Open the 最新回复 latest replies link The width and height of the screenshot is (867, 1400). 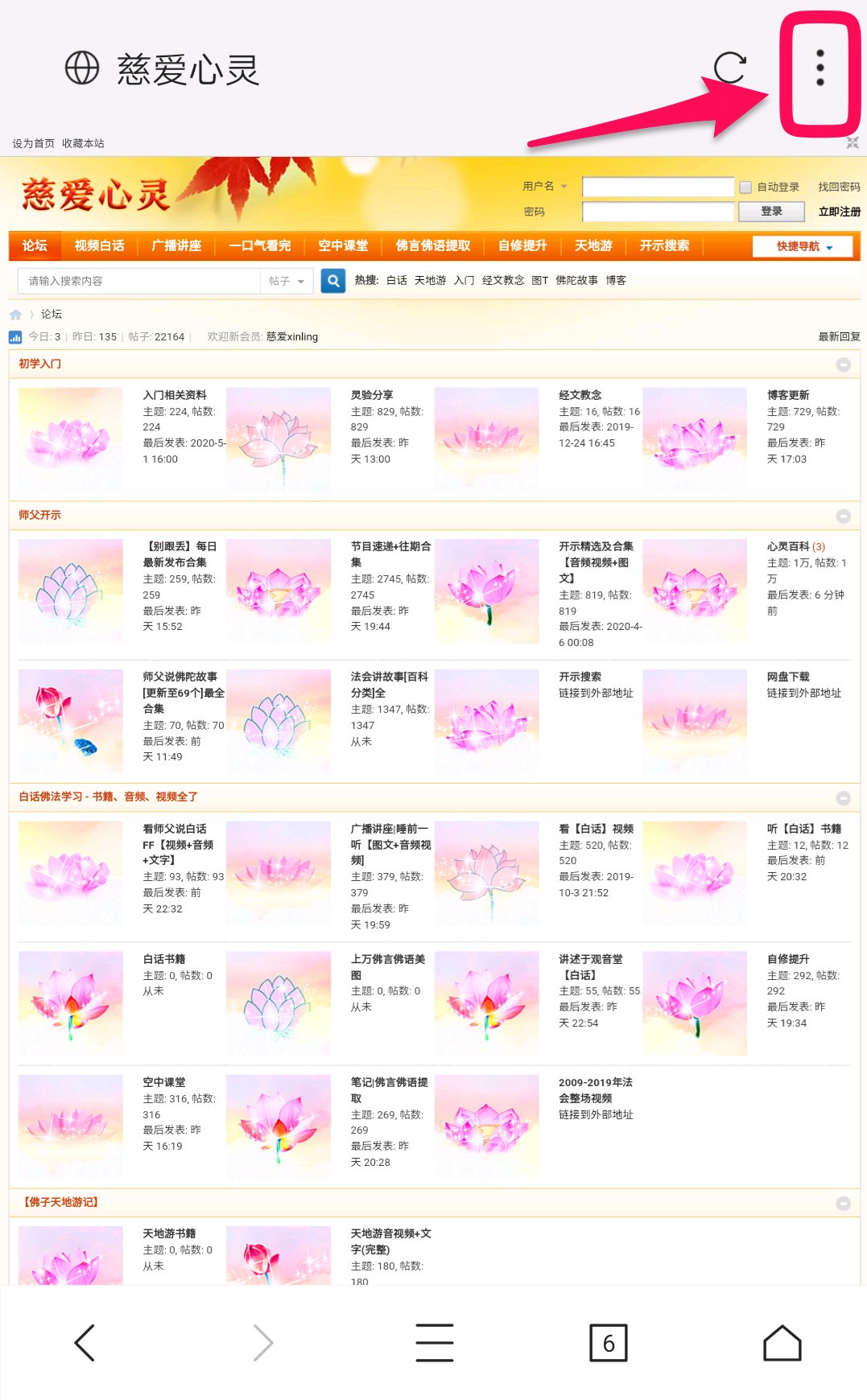(839, 336)
